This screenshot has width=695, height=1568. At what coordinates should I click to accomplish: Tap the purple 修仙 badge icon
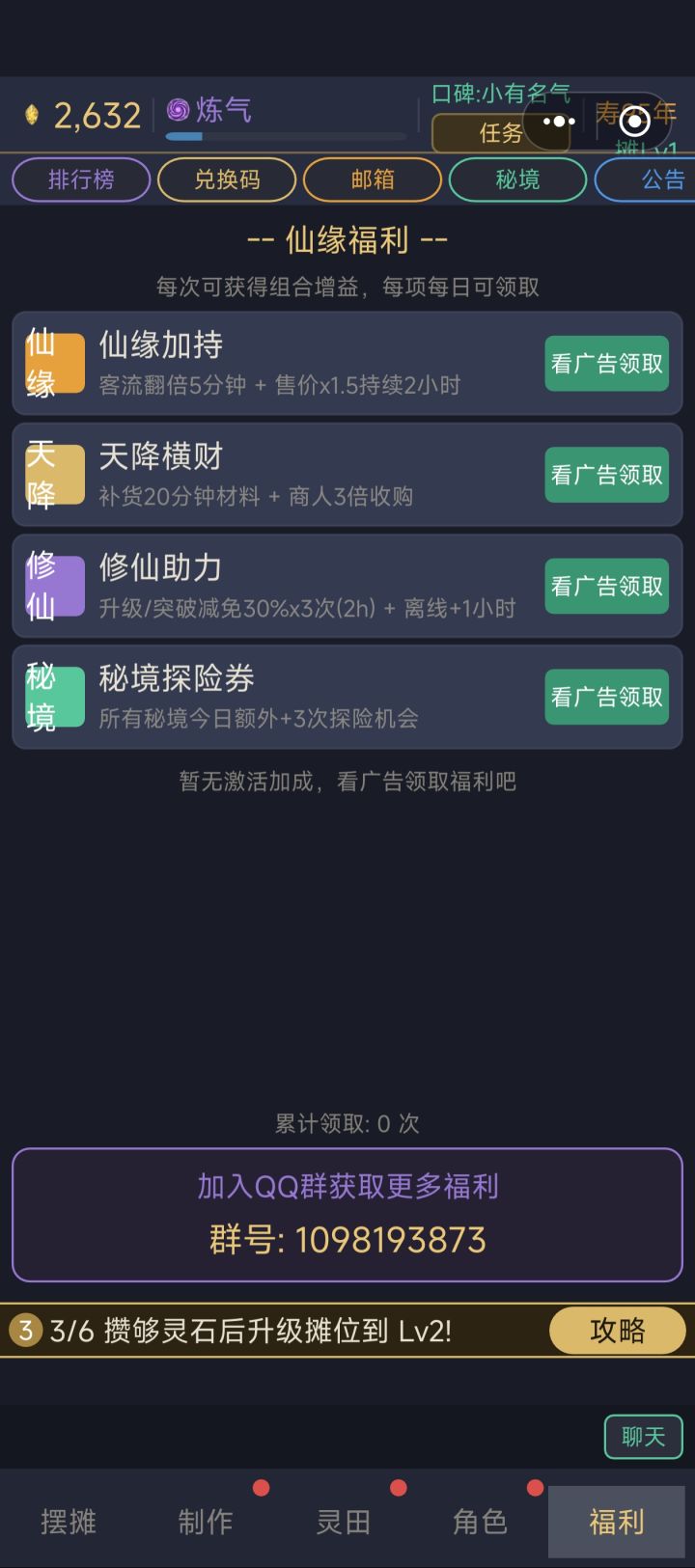[54, 586]
